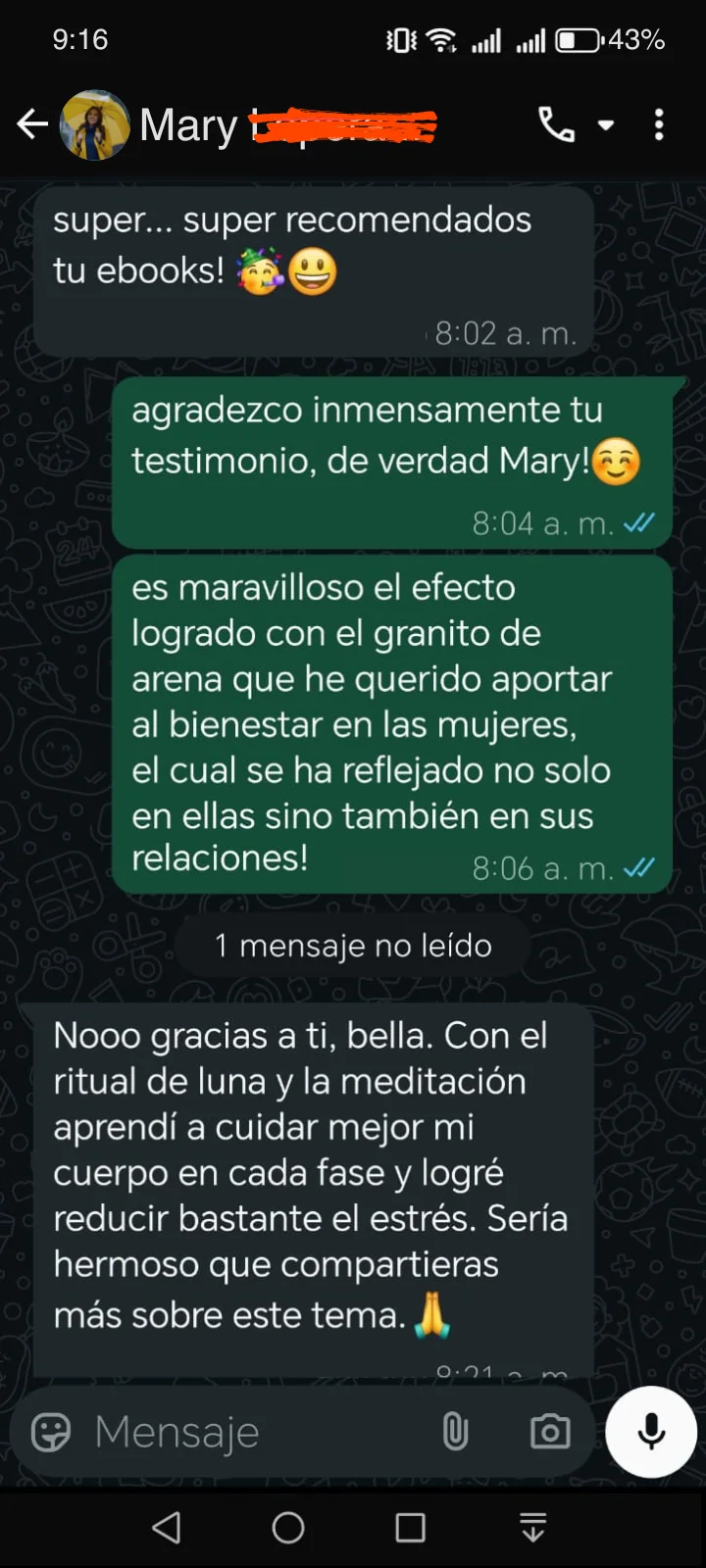Open the three-dot overflow menu
Image resolution: width=706 pixels, height=1568 pixels.
tap(659, 124)
